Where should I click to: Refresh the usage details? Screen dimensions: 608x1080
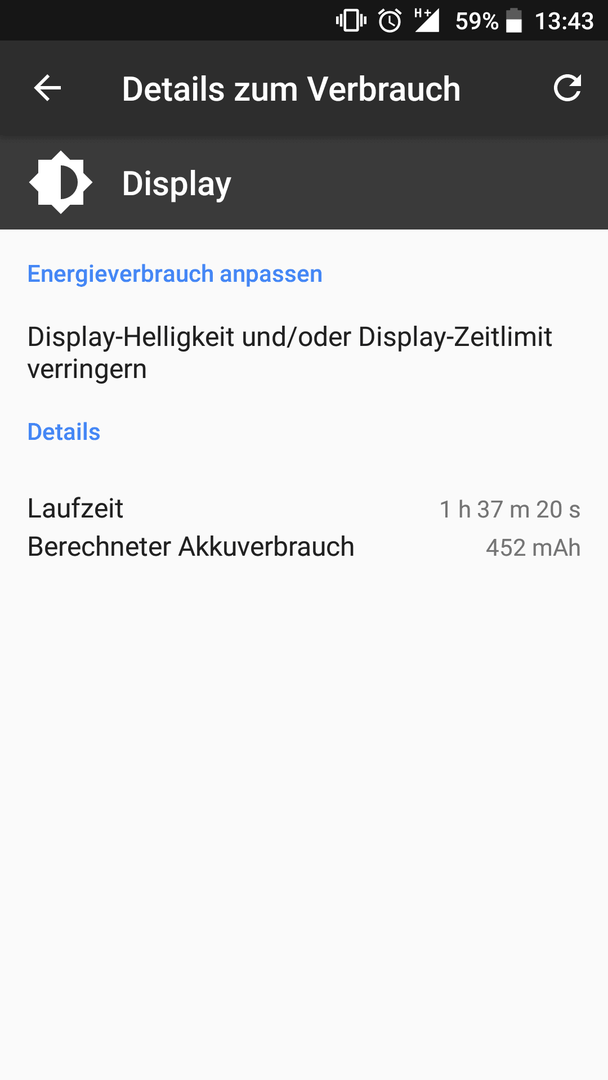coord(567,88)
